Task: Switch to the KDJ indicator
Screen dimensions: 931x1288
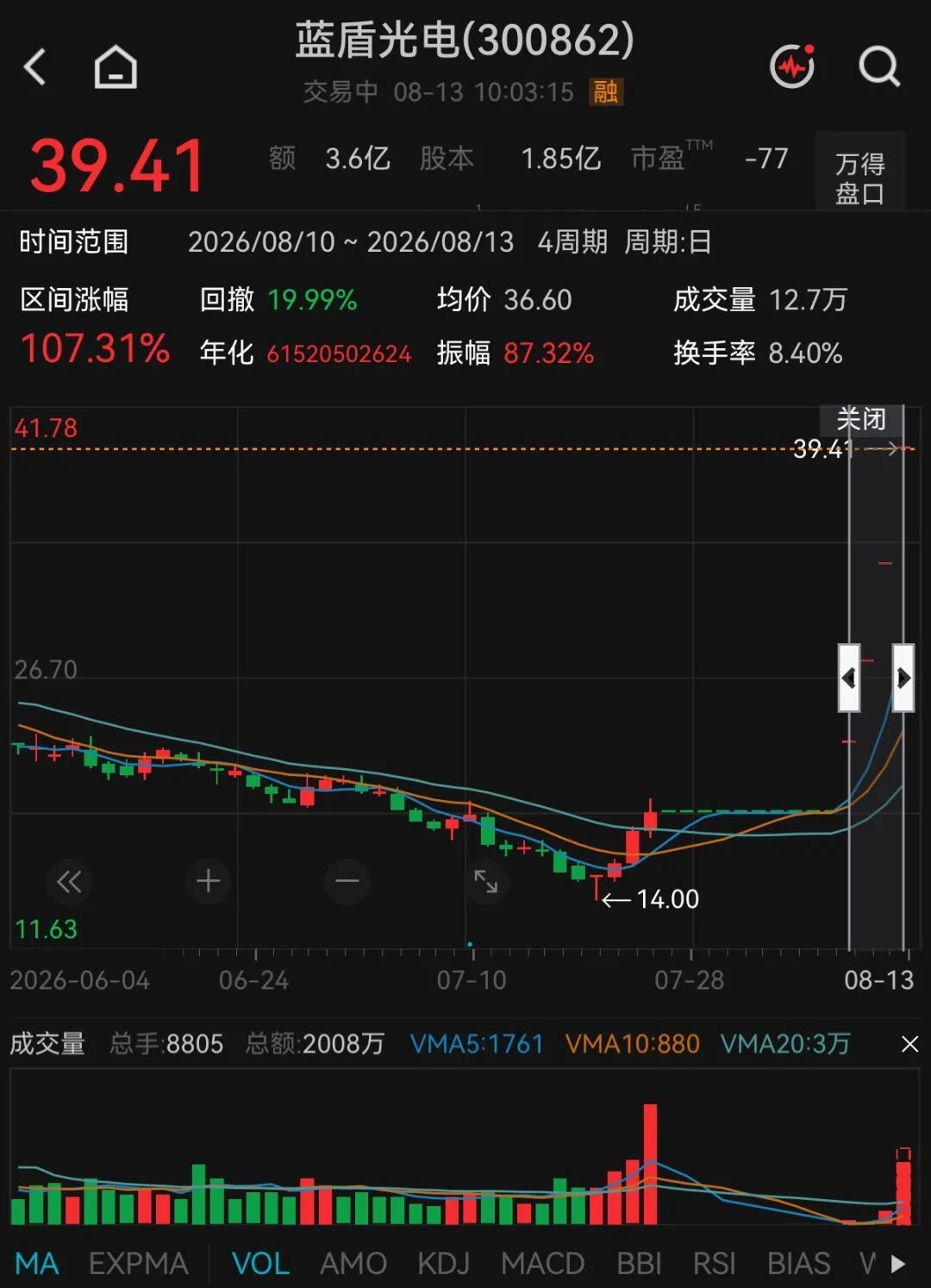Action: point(443,1264)
